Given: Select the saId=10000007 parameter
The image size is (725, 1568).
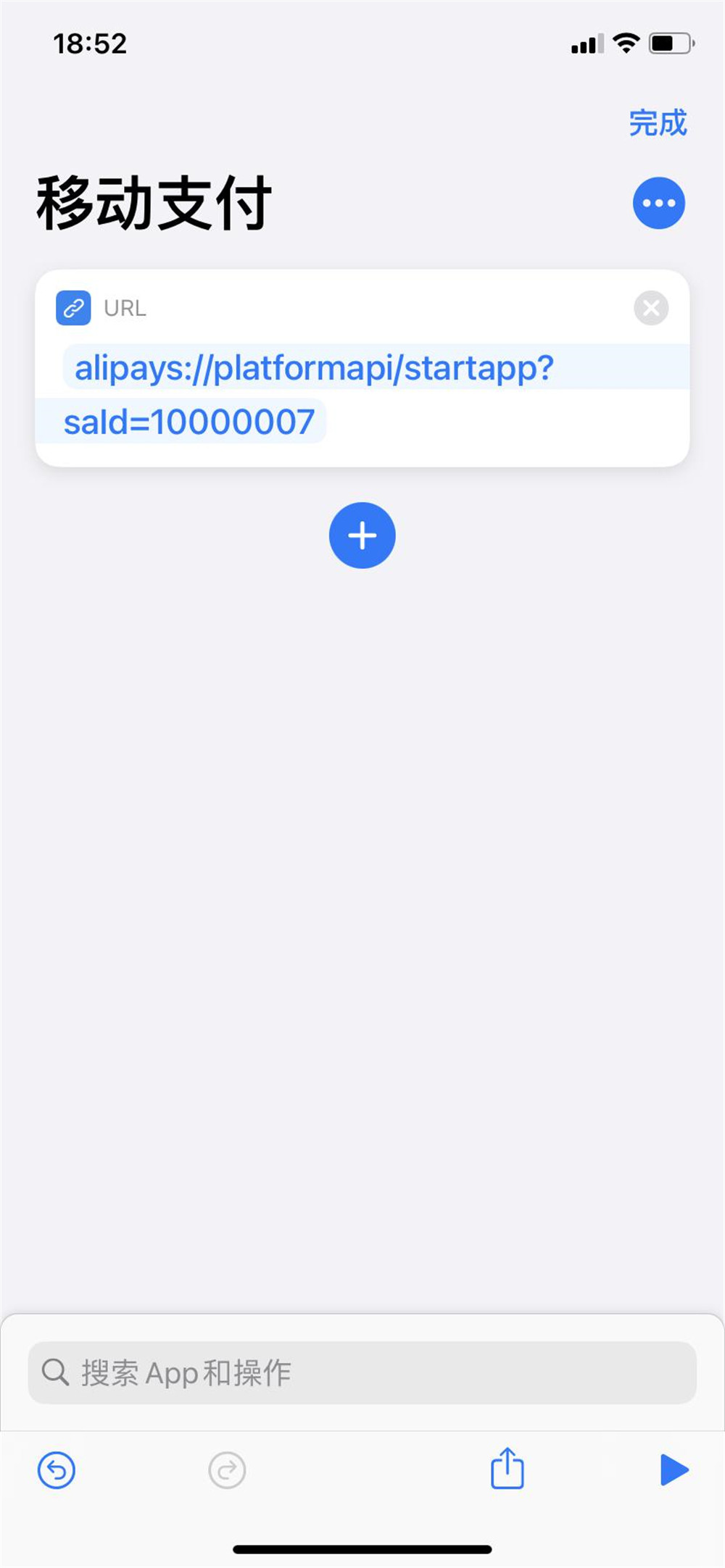Looking at the screenshot, I should 190,421.
